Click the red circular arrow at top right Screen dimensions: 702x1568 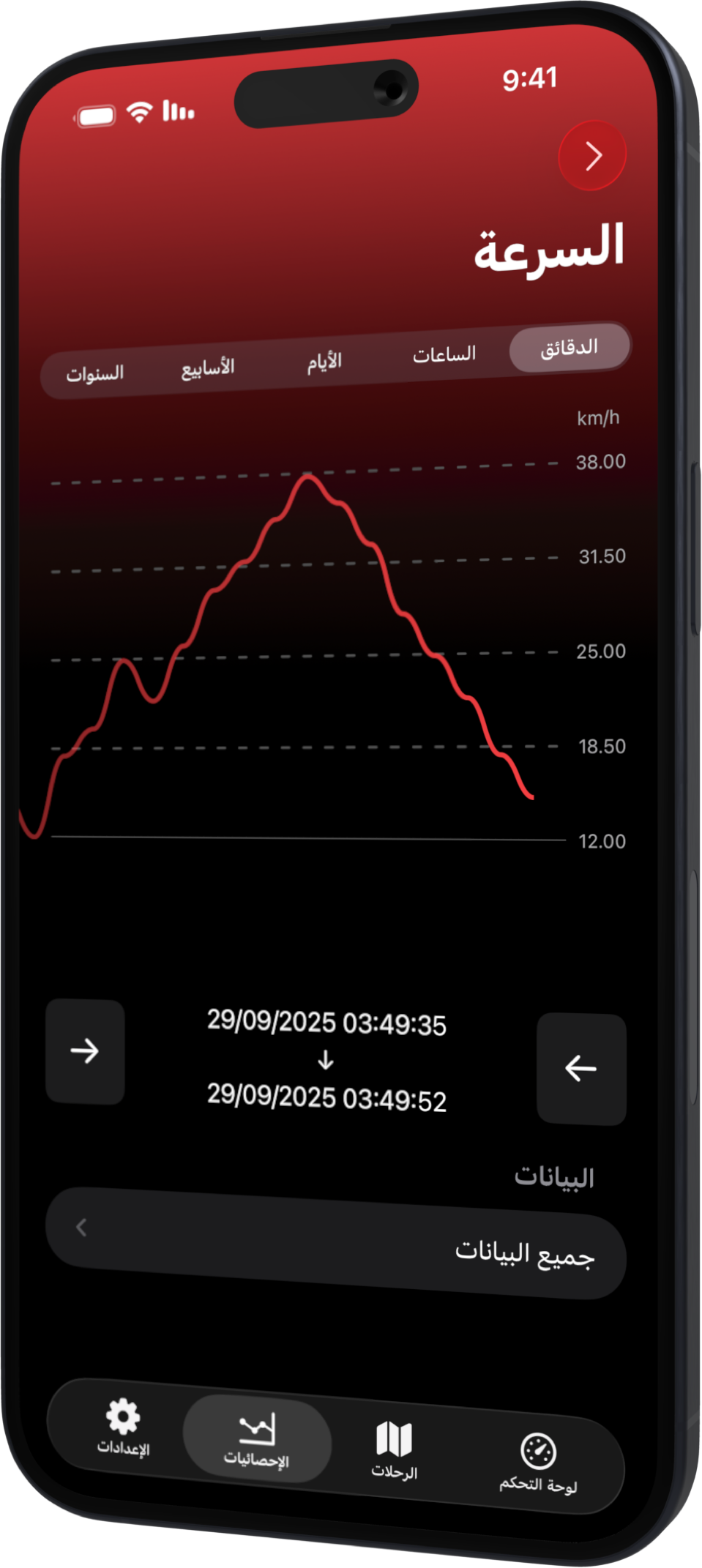click(x=593, y=154)
